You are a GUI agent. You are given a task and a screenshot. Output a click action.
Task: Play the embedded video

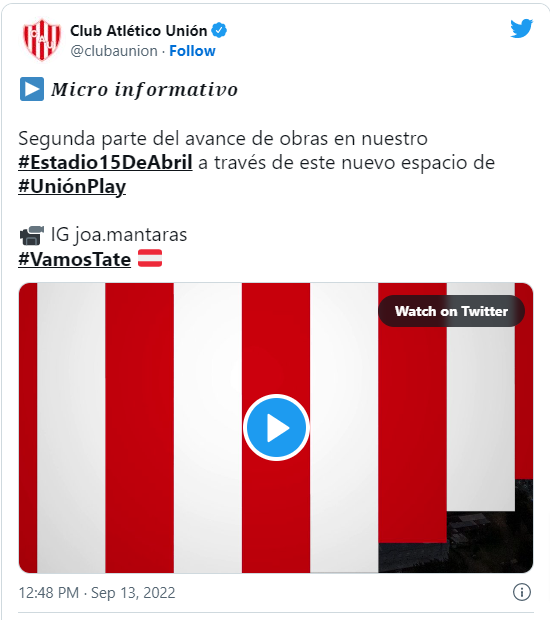click(x=276, y=427)
